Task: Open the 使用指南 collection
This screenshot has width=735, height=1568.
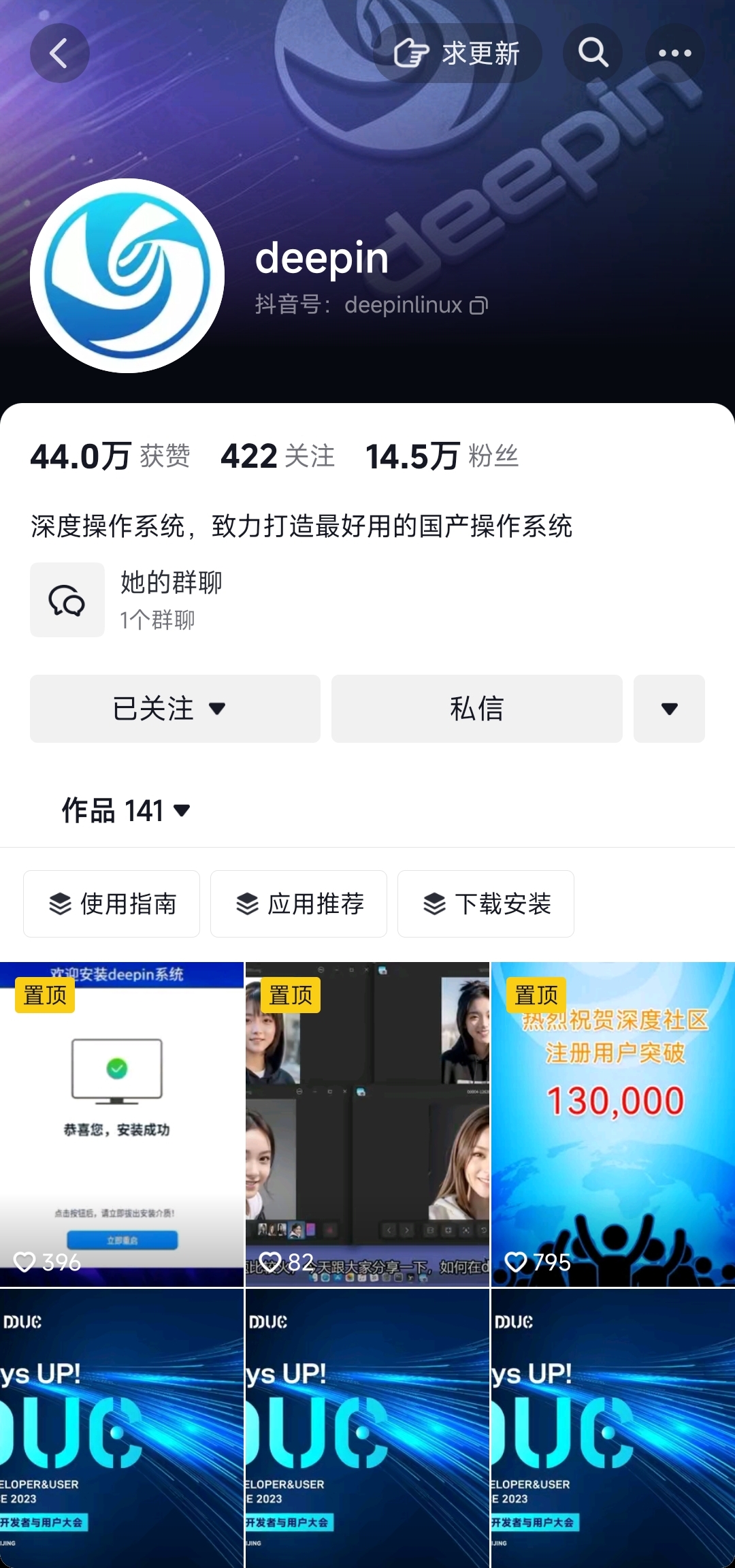Action: 112,904
